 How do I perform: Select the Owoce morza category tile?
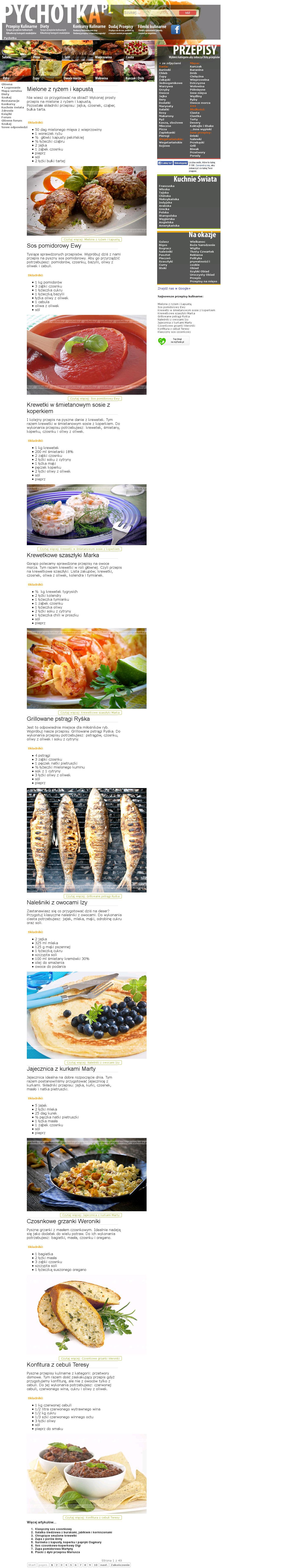point(72,78)
